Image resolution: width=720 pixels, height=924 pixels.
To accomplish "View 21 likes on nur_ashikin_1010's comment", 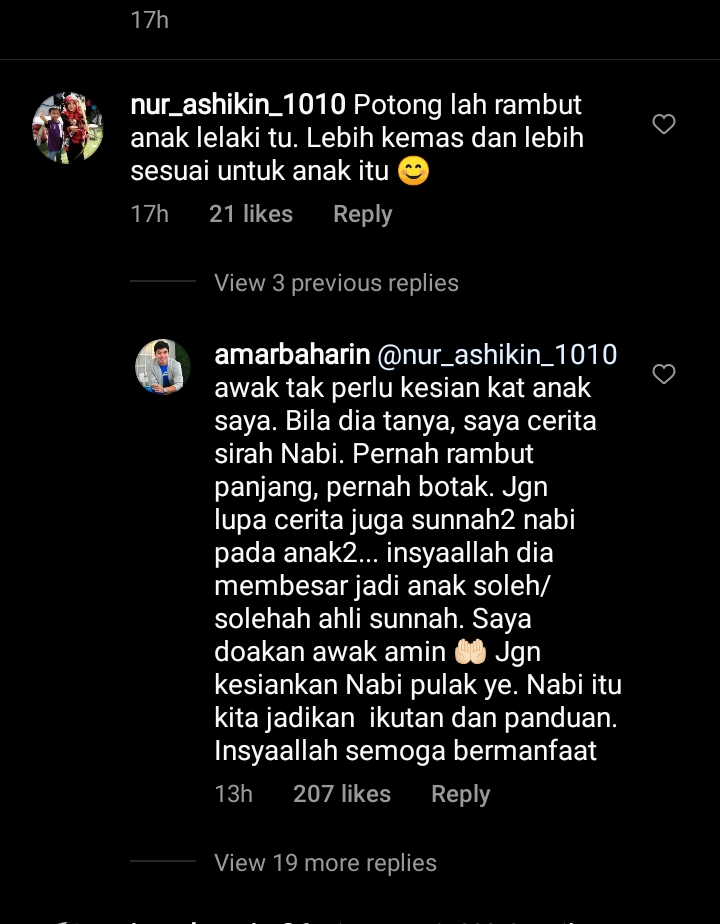I will (x=251, y=214).
